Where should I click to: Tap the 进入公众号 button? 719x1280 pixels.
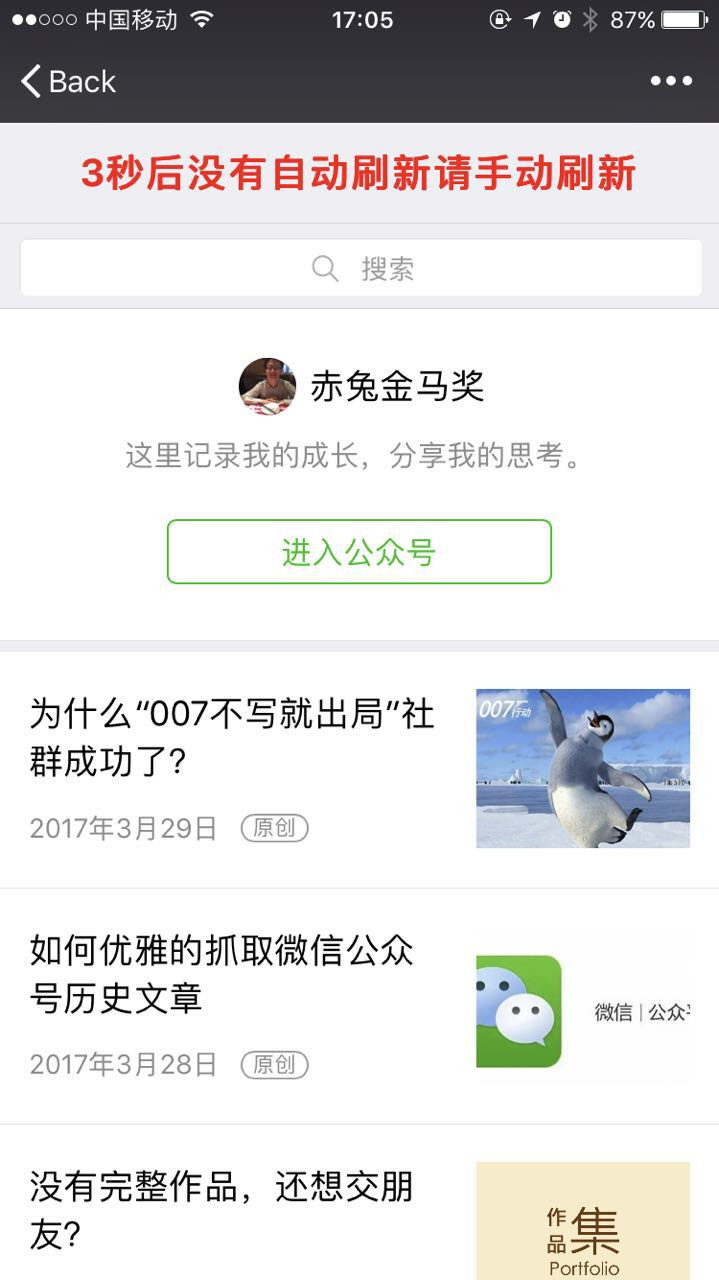359,551
